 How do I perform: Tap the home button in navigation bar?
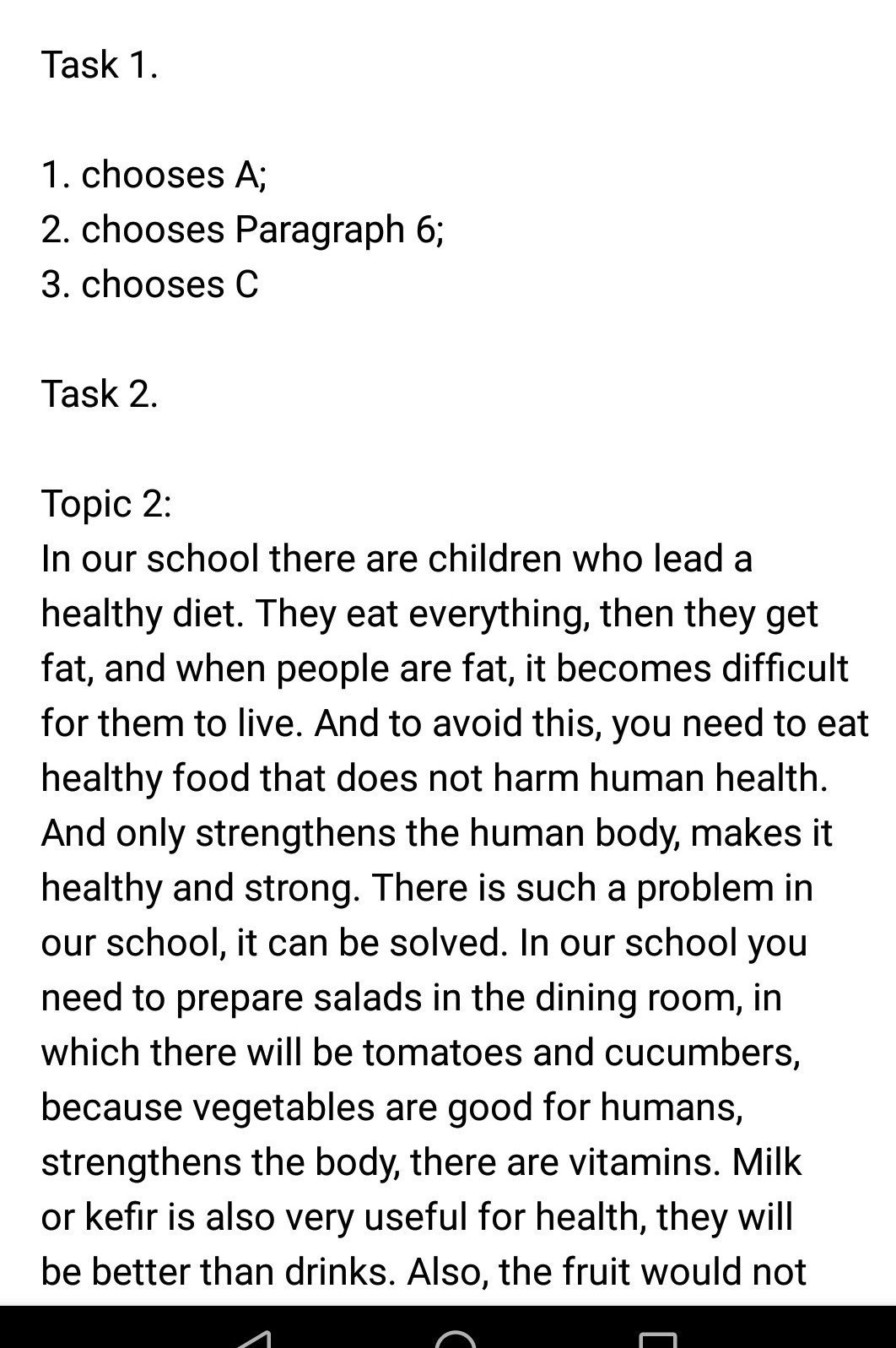pyautogui.click(x=456, y=1339)
